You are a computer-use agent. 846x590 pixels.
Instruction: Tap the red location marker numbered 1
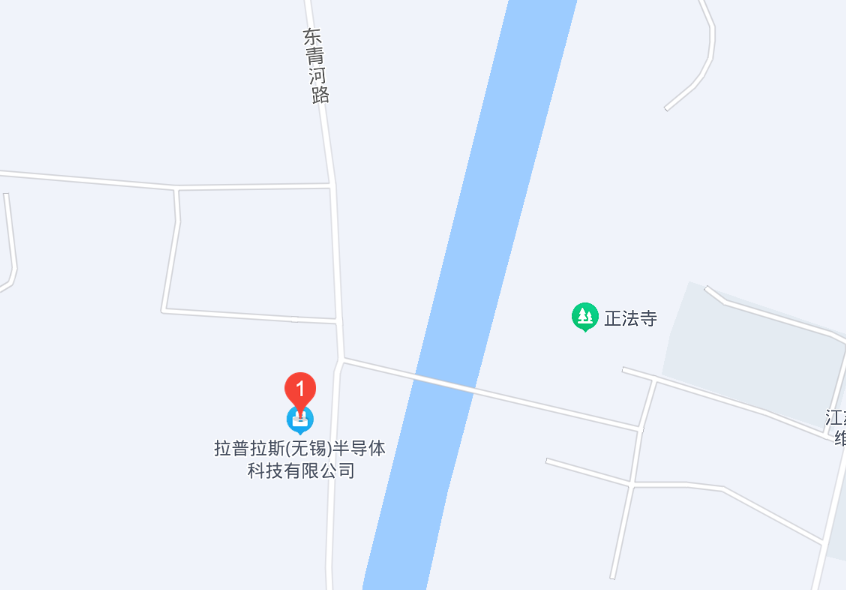coord(300,388)
